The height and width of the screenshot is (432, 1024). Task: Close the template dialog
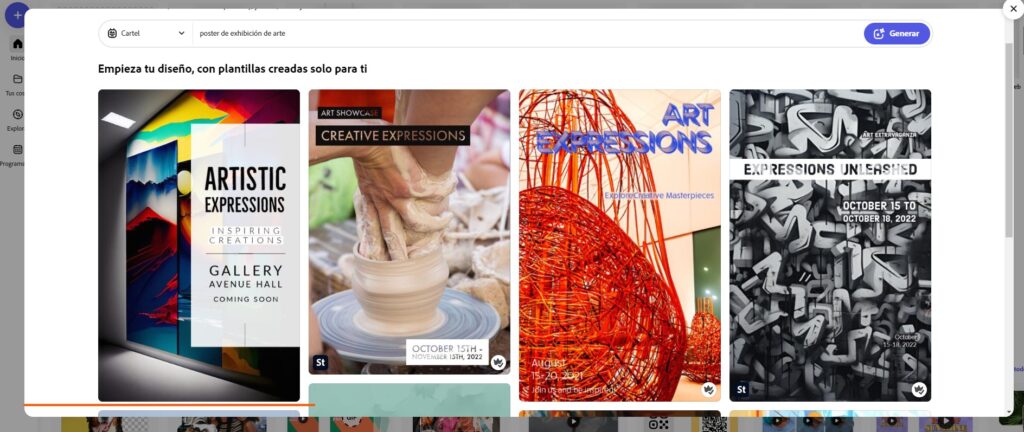(x=1013, y=9)
